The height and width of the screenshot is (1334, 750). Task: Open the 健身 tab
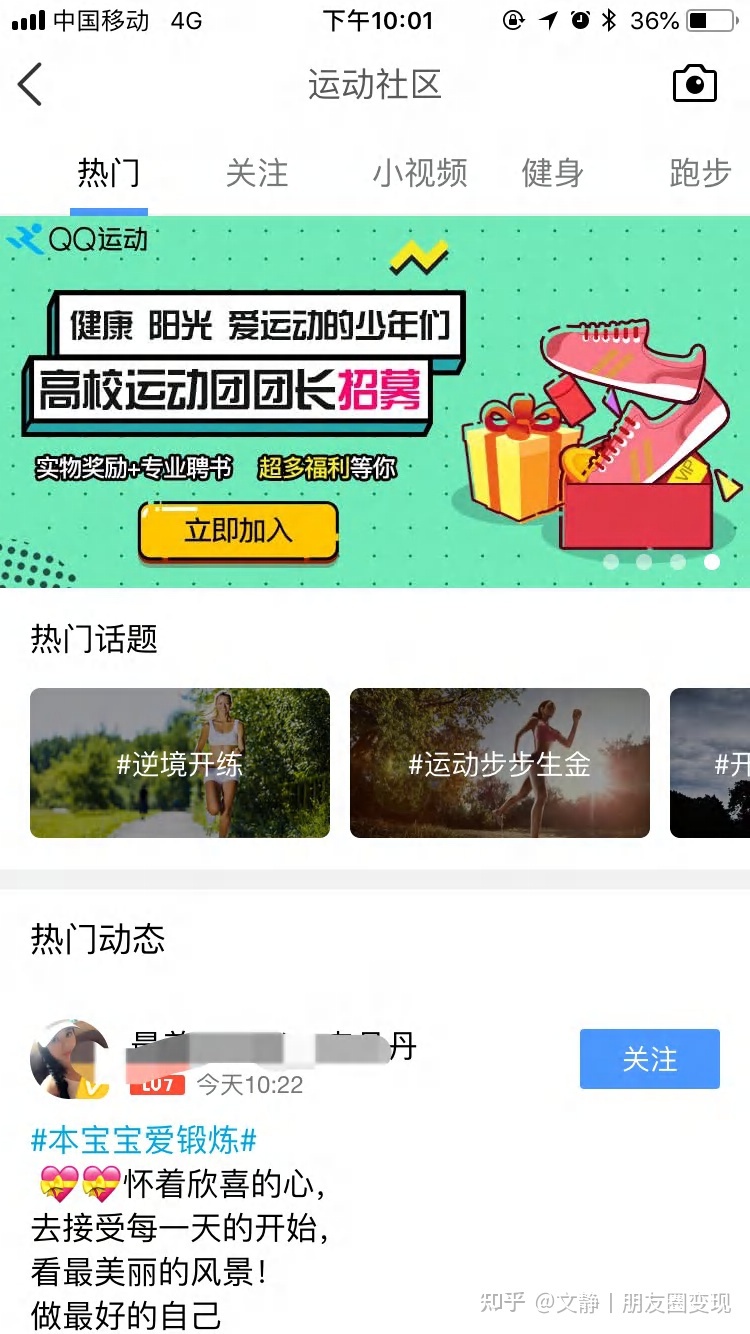tap(553, 173)
